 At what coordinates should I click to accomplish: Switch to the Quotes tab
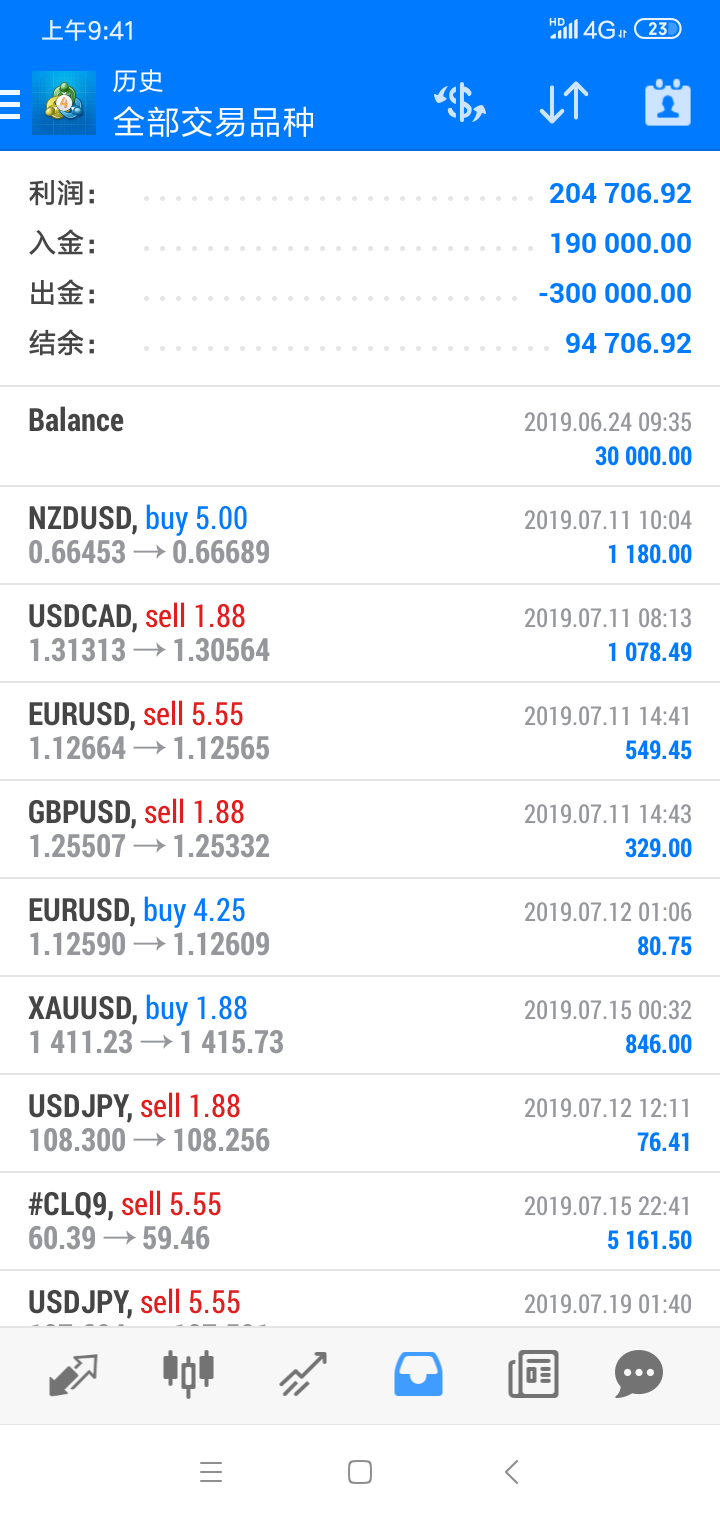pos(73,1374)
